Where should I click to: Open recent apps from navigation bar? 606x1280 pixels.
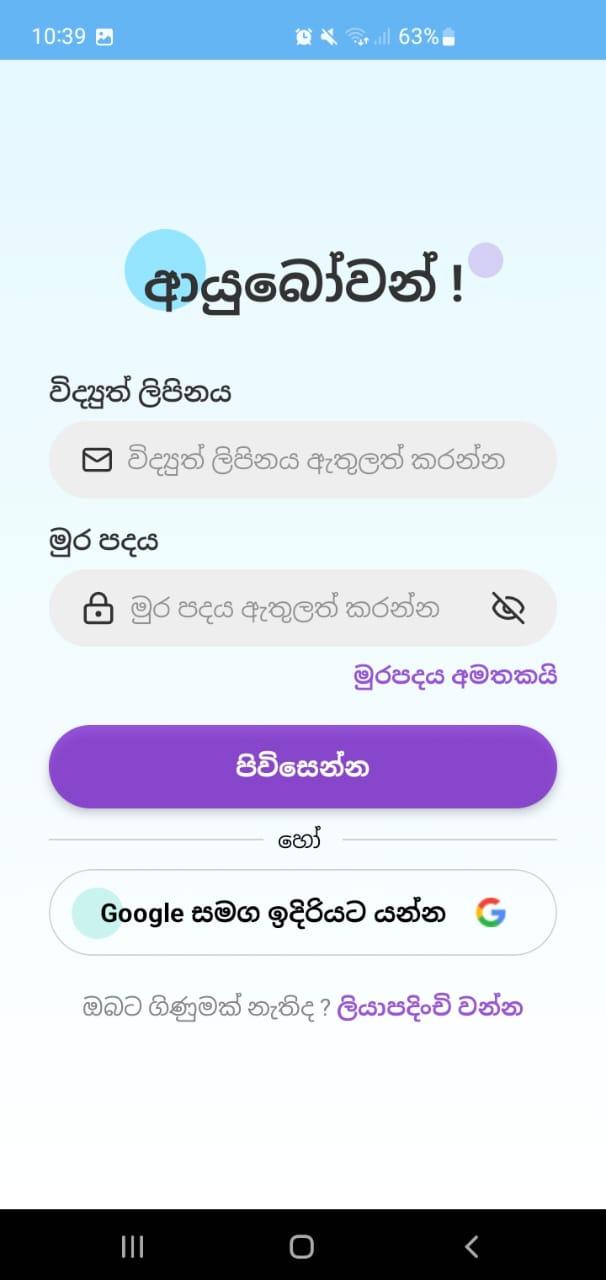[x=132, y=1246]
